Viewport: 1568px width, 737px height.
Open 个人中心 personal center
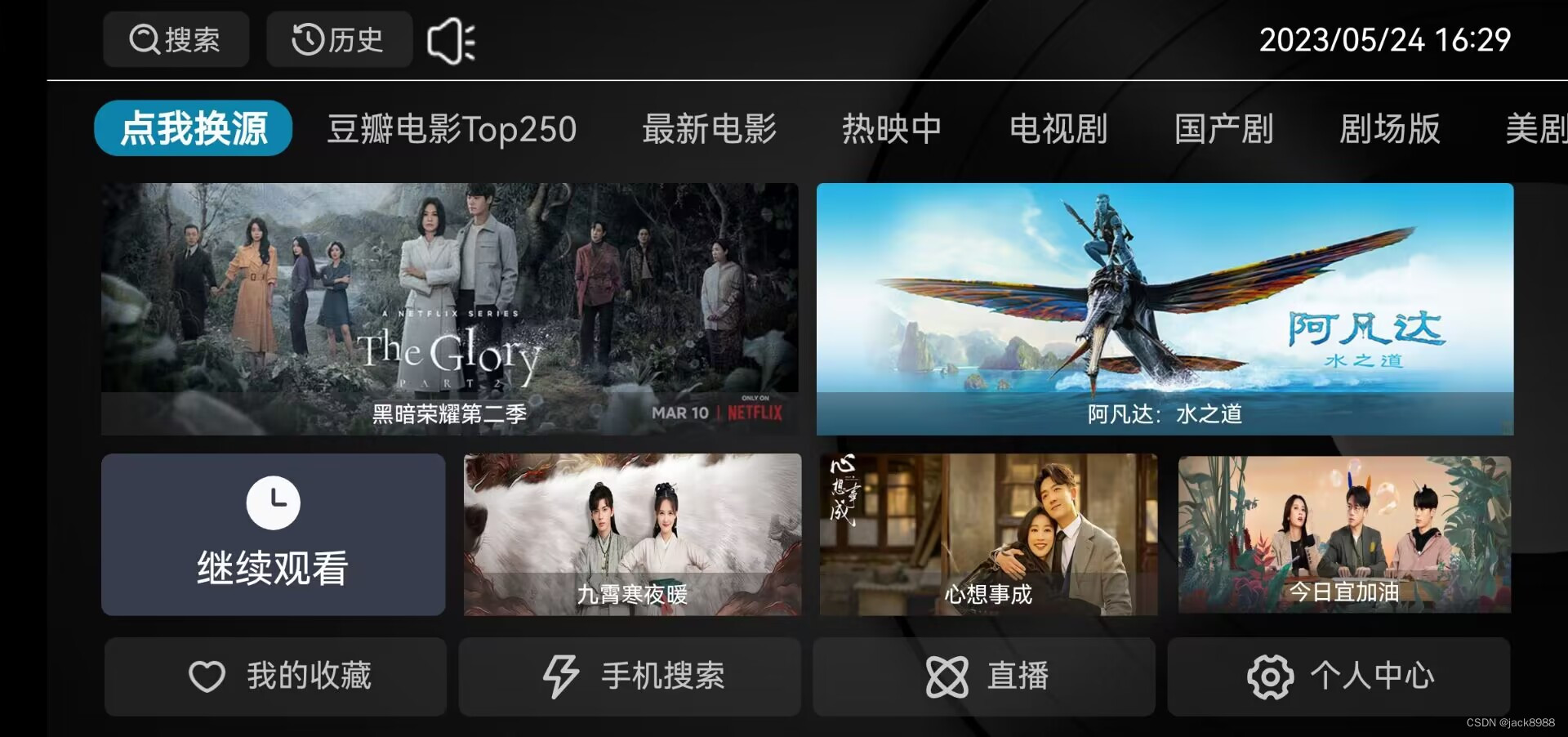pos(1339,677)
